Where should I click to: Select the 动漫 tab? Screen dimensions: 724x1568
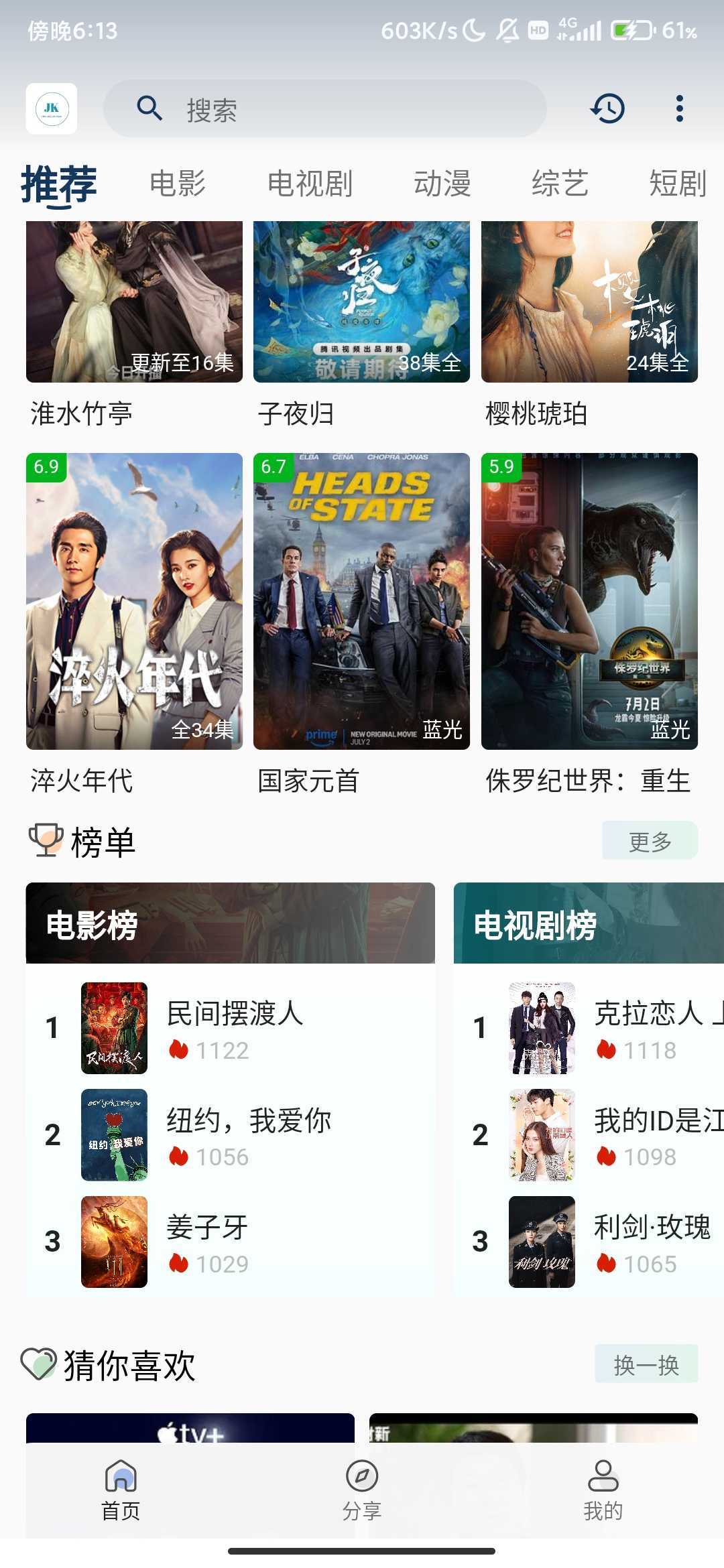pos(442,184)
